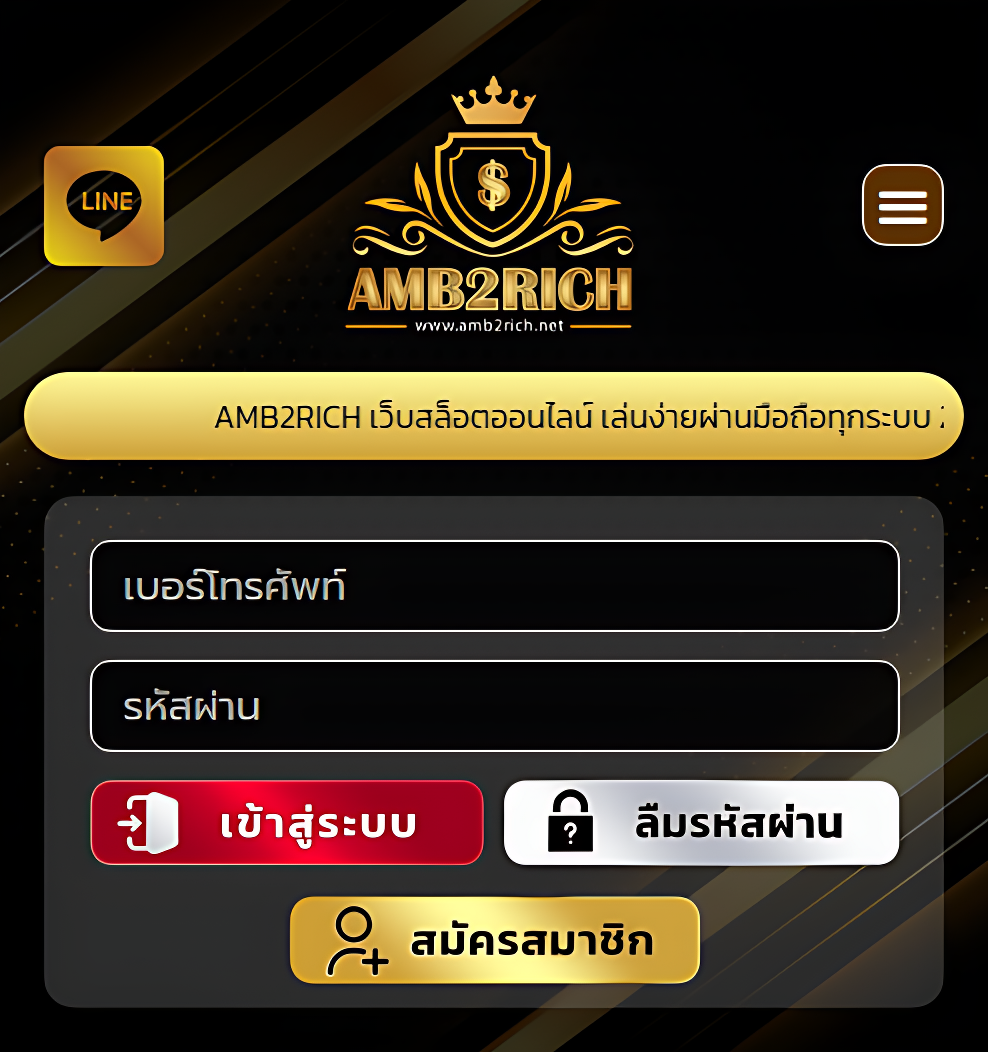Viewport: 988px width, 1052px height.
Task: Focus the phone number field
Action: [494, 586]
